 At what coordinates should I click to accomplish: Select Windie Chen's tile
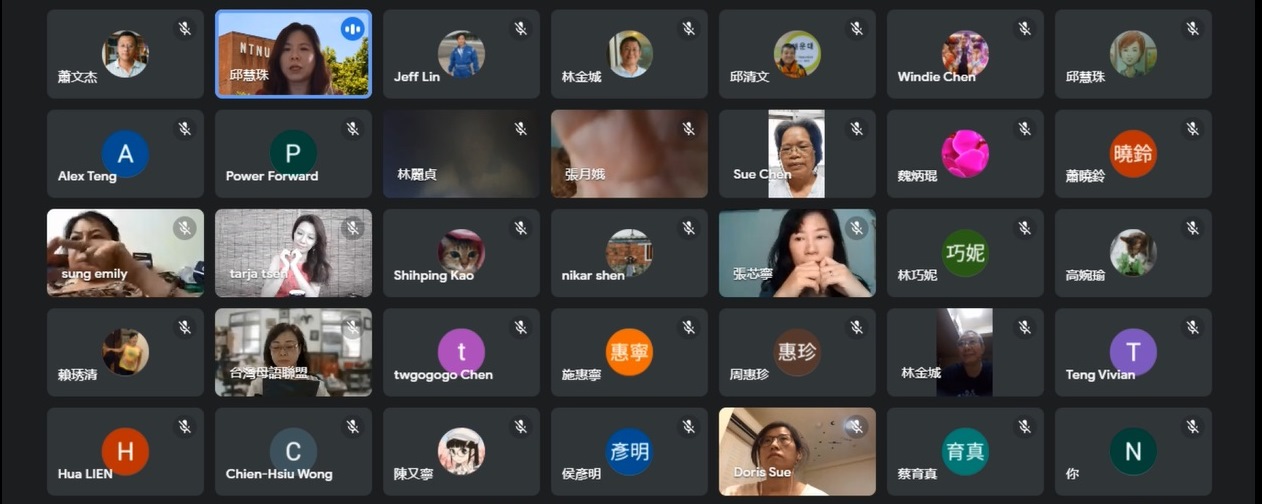pyautogui.click(x=965, y=54)
